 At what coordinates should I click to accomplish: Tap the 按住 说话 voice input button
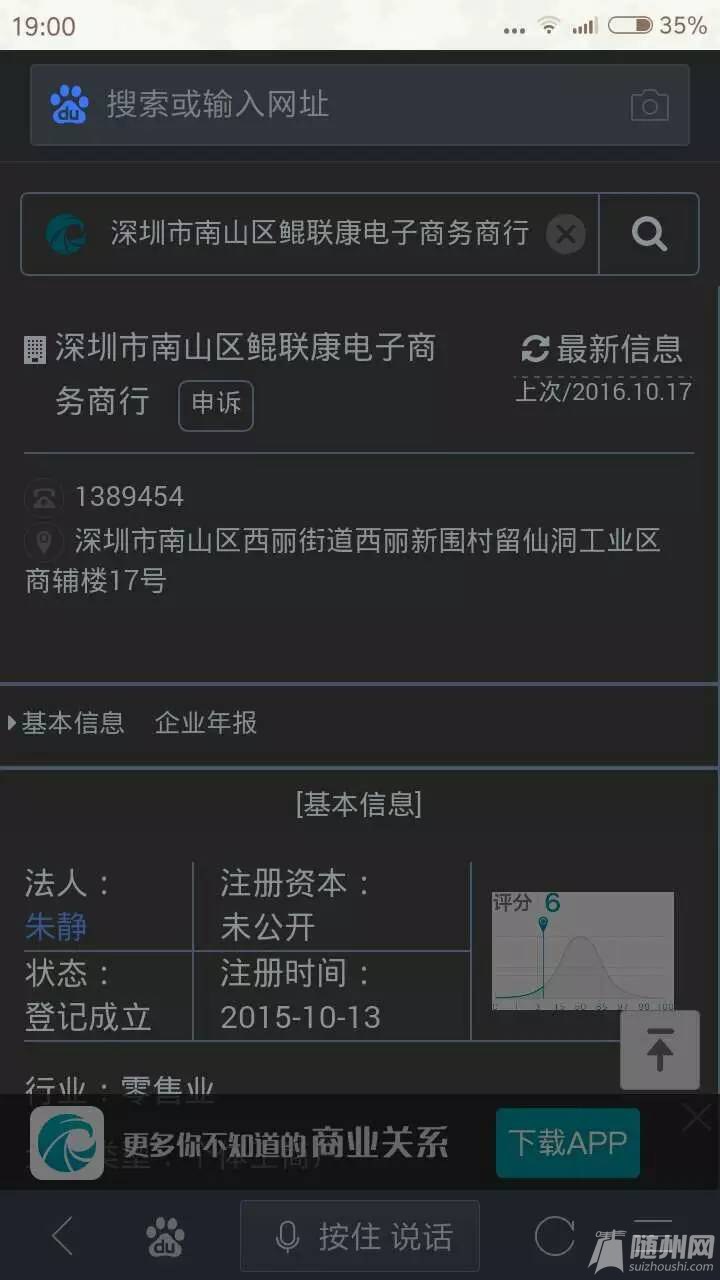coord(360,1237)
